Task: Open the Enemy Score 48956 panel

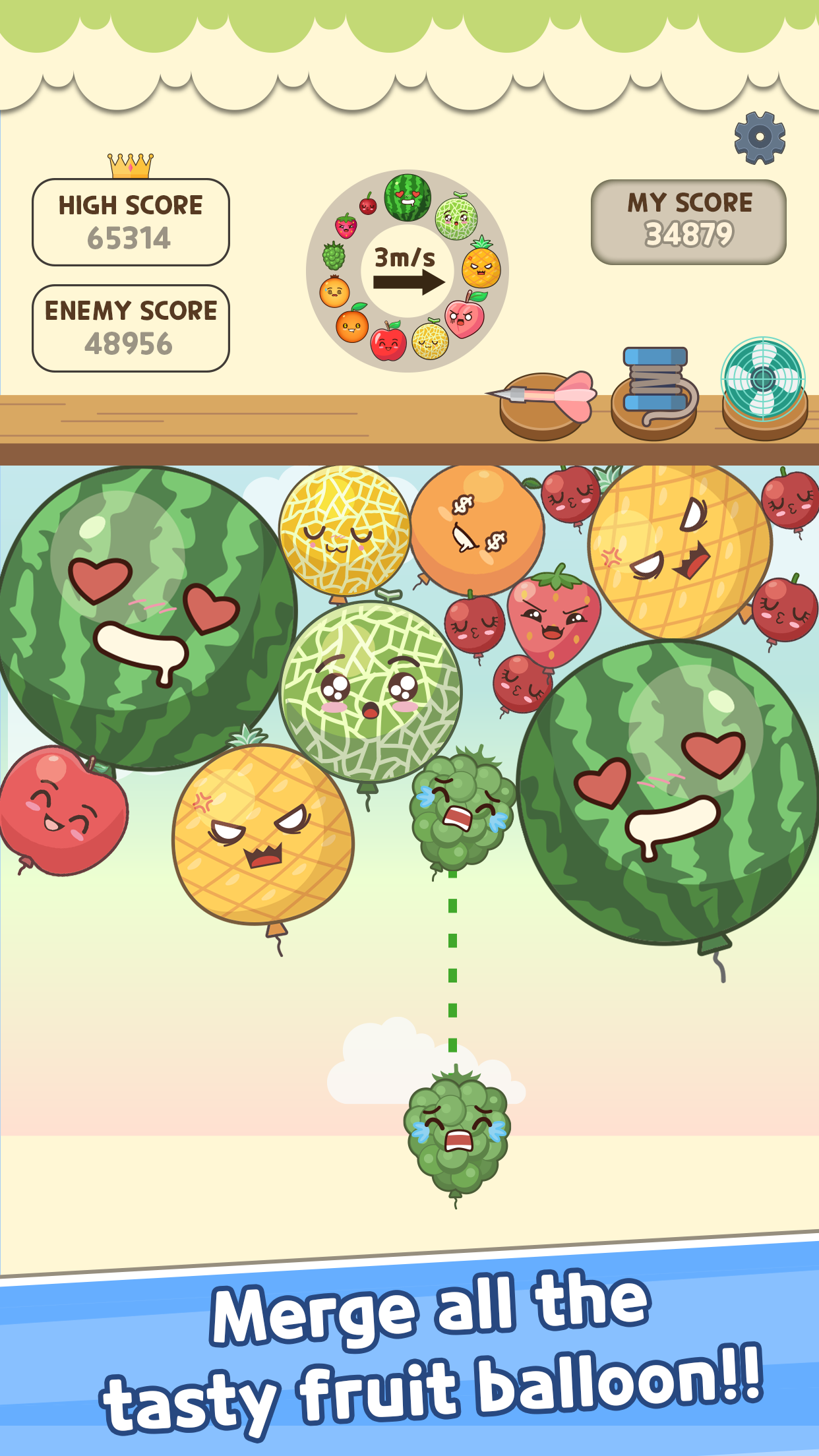Action: point(130,328)
